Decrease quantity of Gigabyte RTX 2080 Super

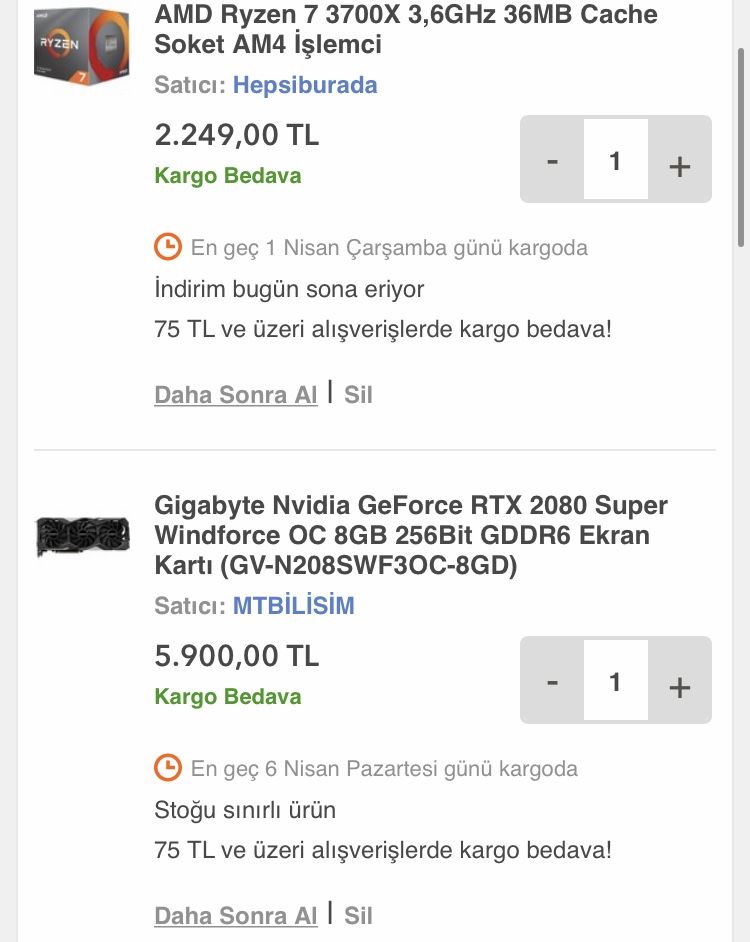click(x=552, y=682)
